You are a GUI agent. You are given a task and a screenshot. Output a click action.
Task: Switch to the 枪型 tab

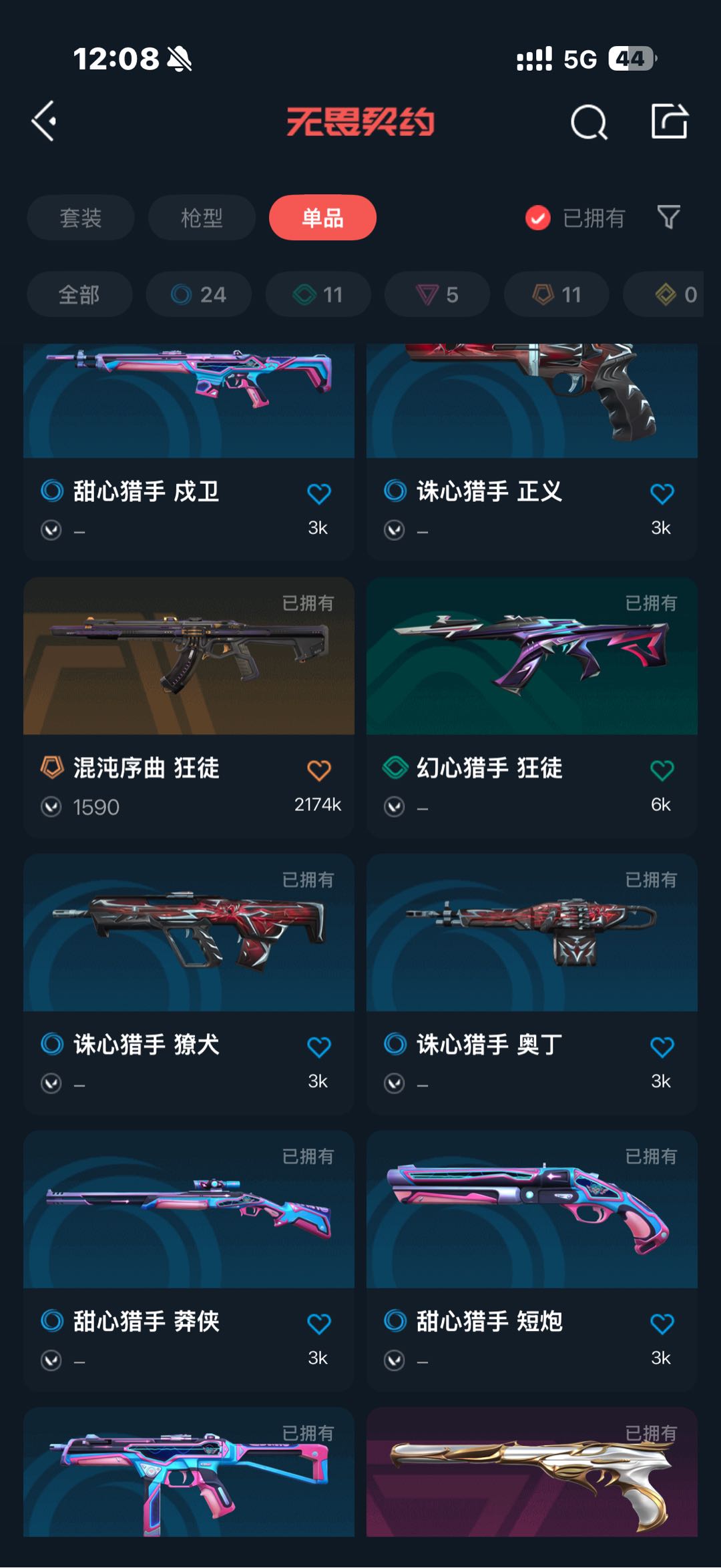point(202,218)
